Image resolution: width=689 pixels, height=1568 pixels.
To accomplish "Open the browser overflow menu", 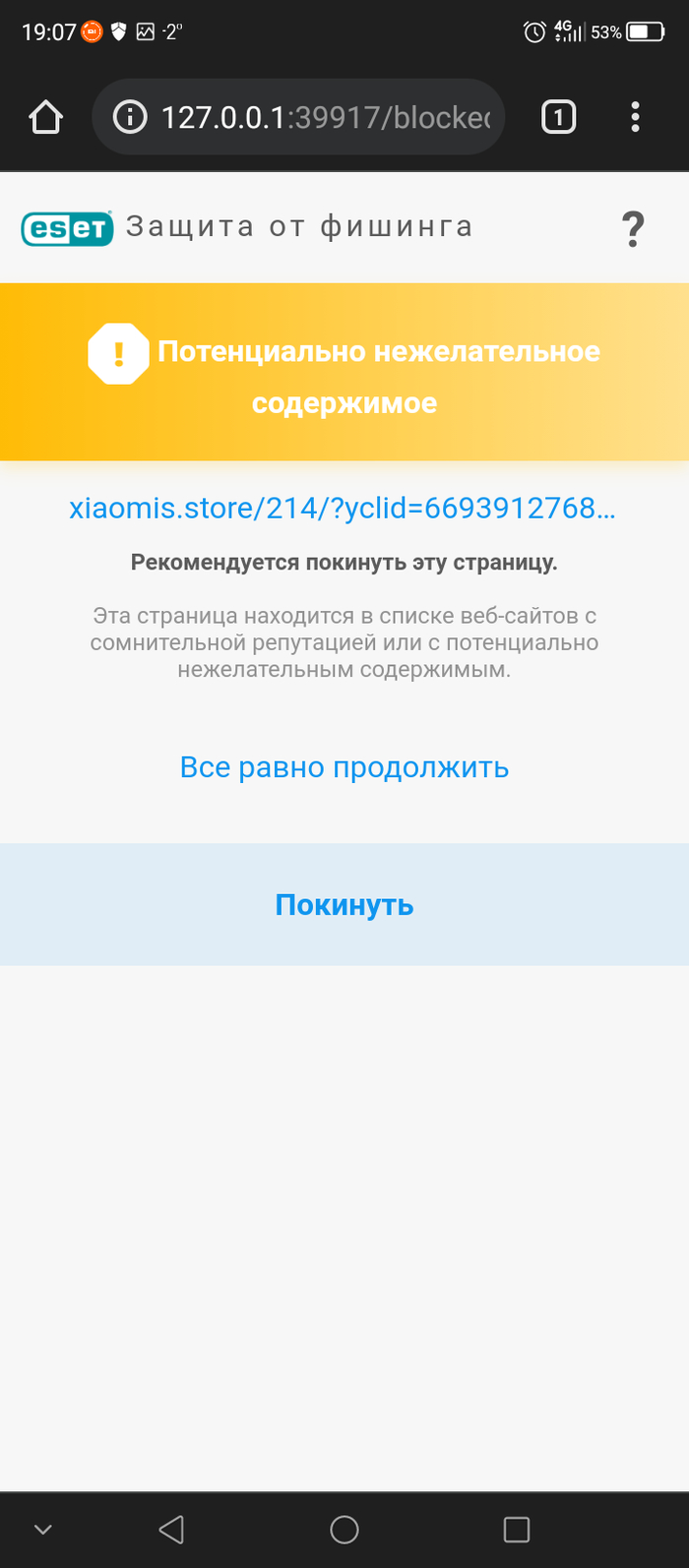I will click(635, 118).
